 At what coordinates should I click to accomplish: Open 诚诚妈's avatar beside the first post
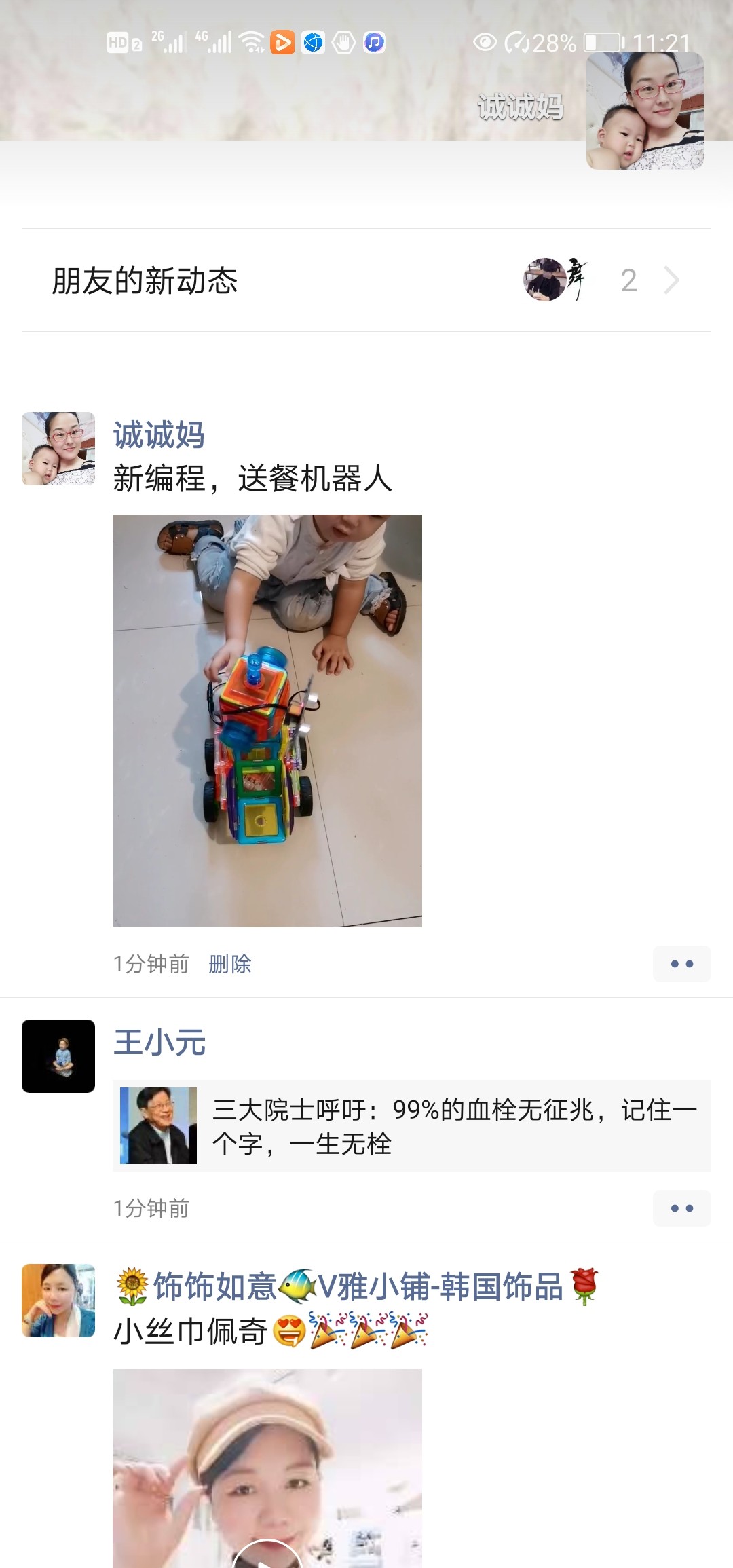(58, 449)
